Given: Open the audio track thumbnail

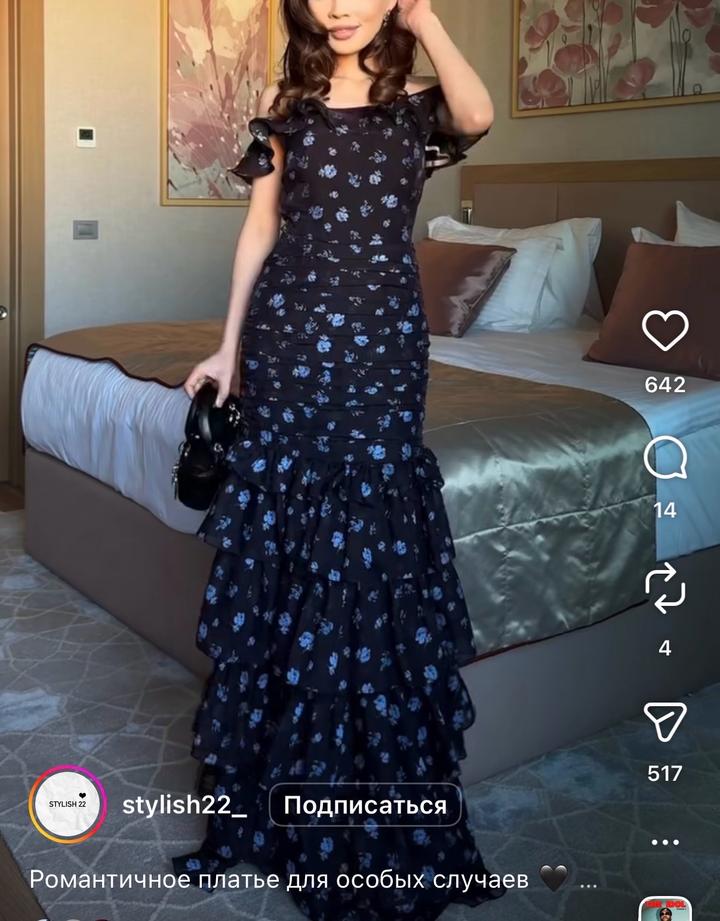Looking at the screenshot, I should point(666,910).
